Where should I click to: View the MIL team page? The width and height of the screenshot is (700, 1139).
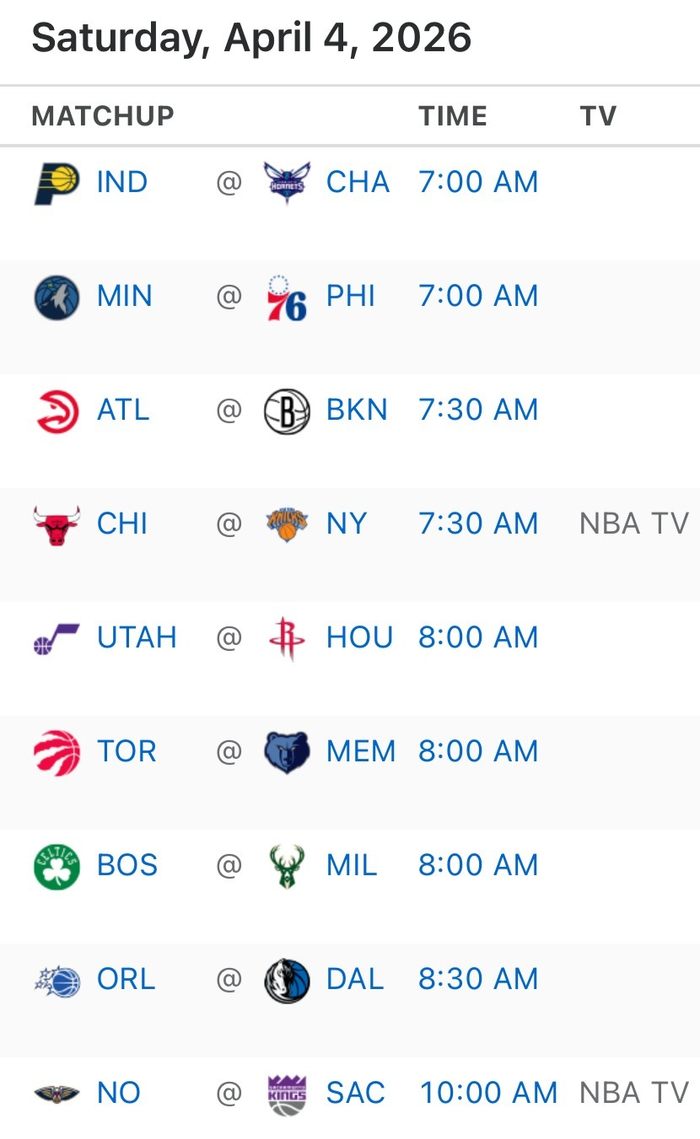[351, 866]
